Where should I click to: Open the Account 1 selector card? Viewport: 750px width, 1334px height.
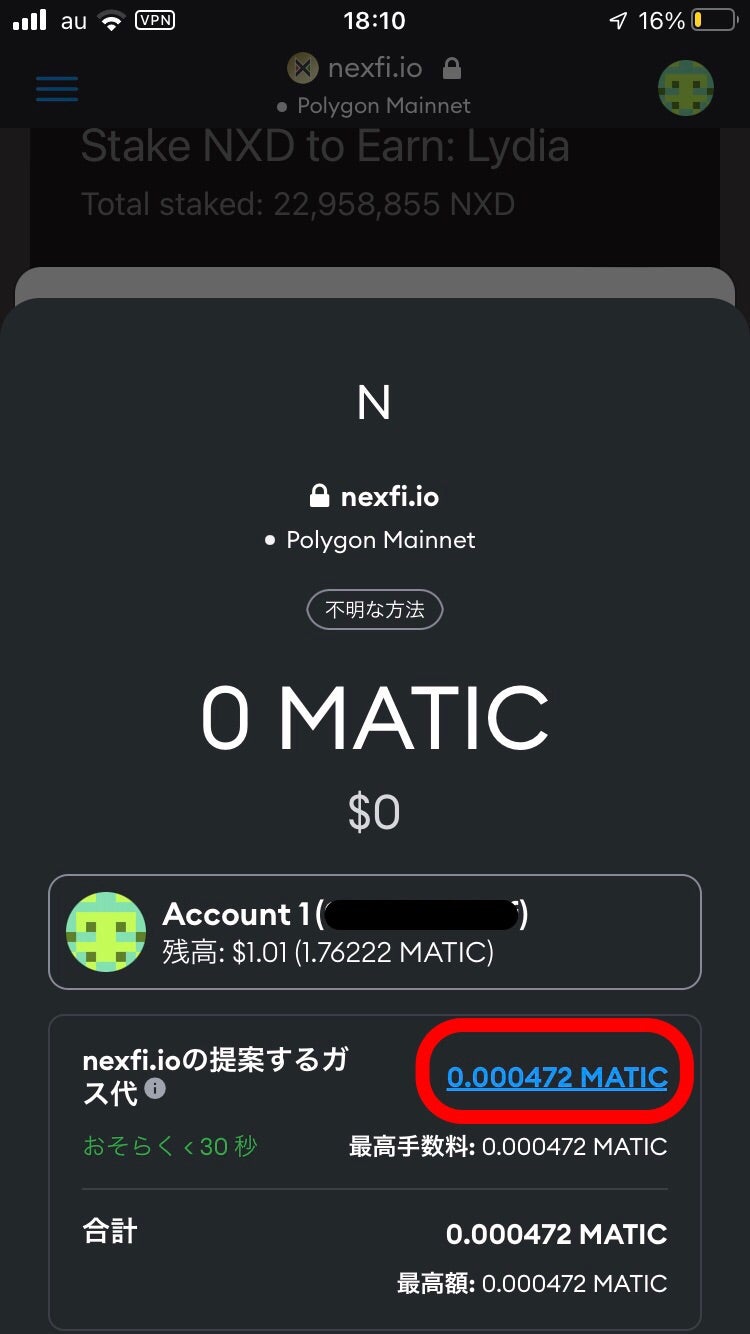tap(374, 932)
